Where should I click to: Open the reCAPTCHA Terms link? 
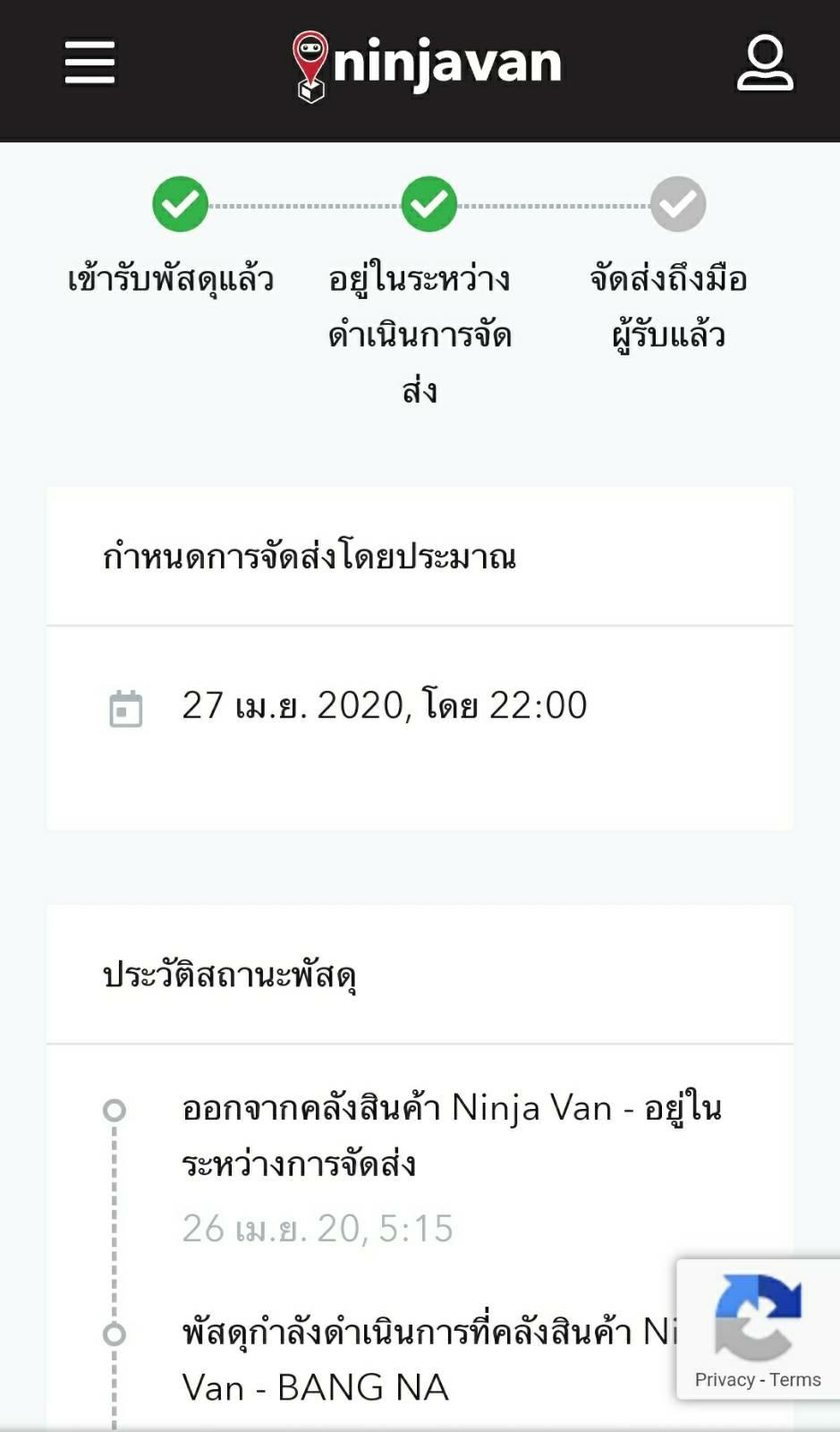[x=795, y=1379]
